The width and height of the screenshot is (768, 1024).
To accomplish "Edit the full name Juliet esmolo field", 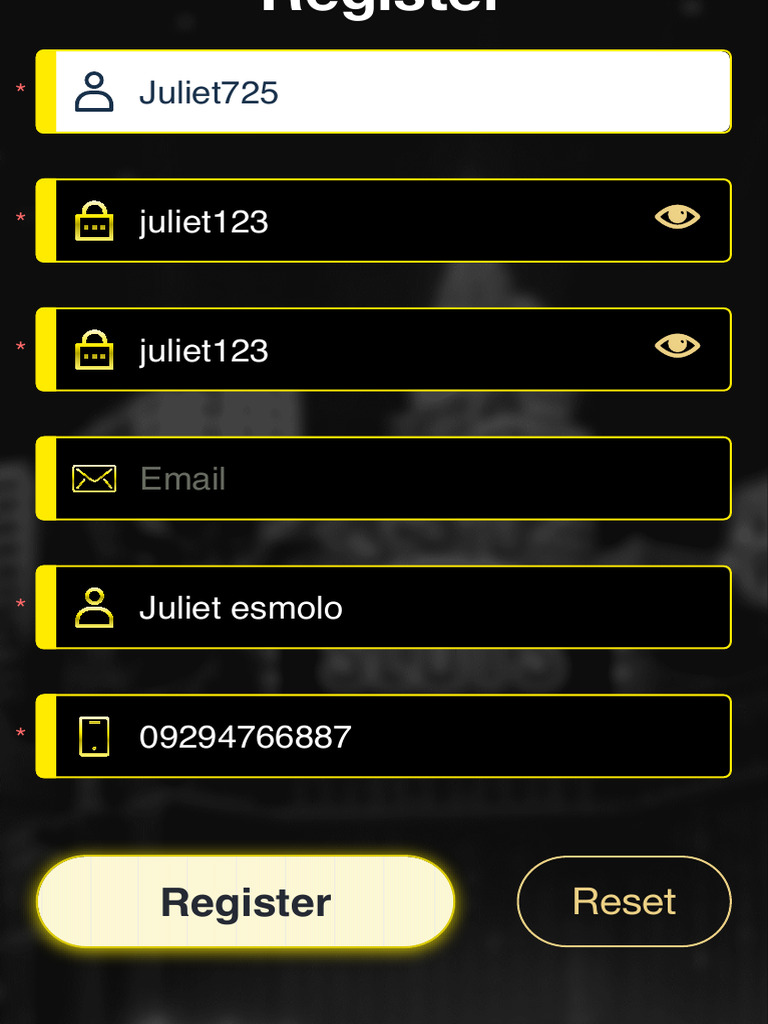I will tap(390, 608).
